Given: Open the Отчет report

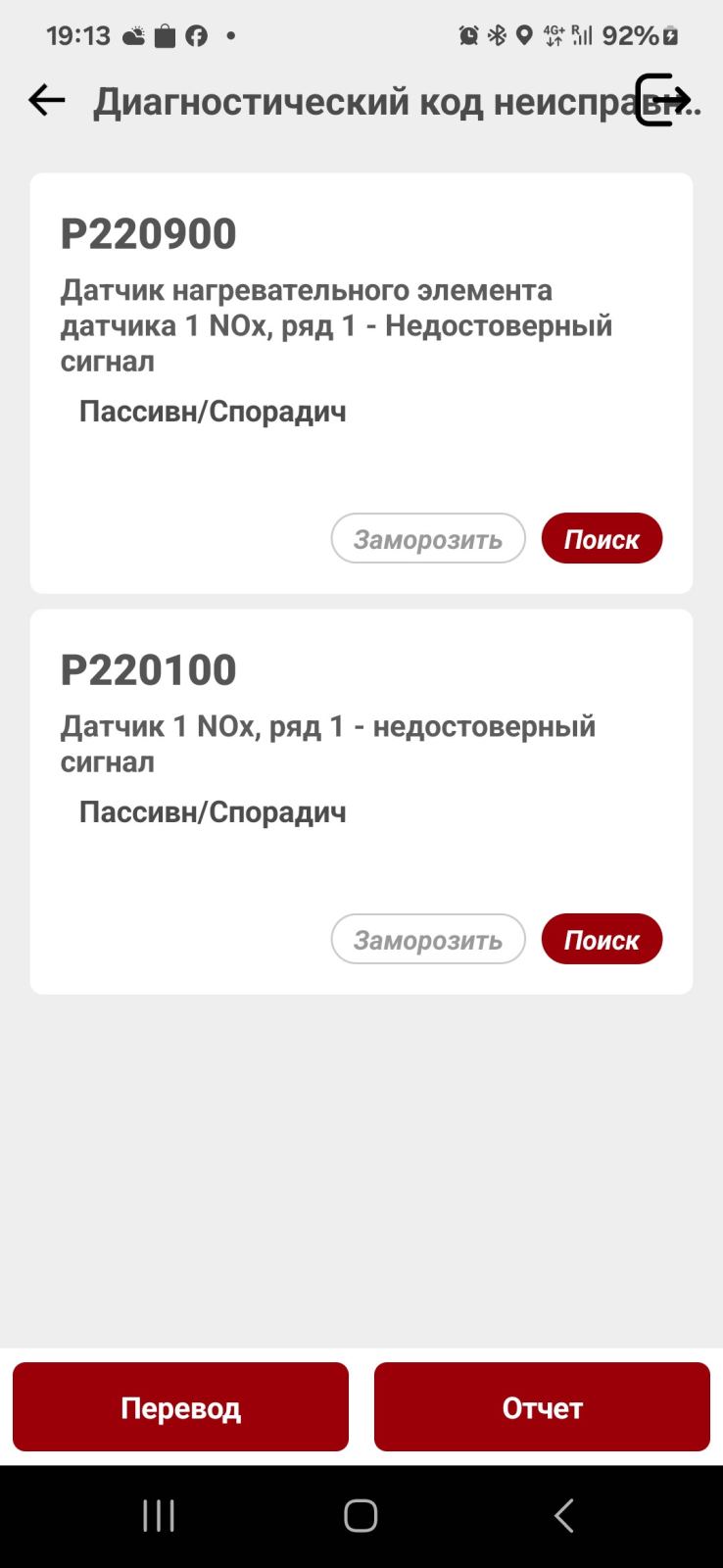Looking at the screenshot, I should (x=542, y=1407).
